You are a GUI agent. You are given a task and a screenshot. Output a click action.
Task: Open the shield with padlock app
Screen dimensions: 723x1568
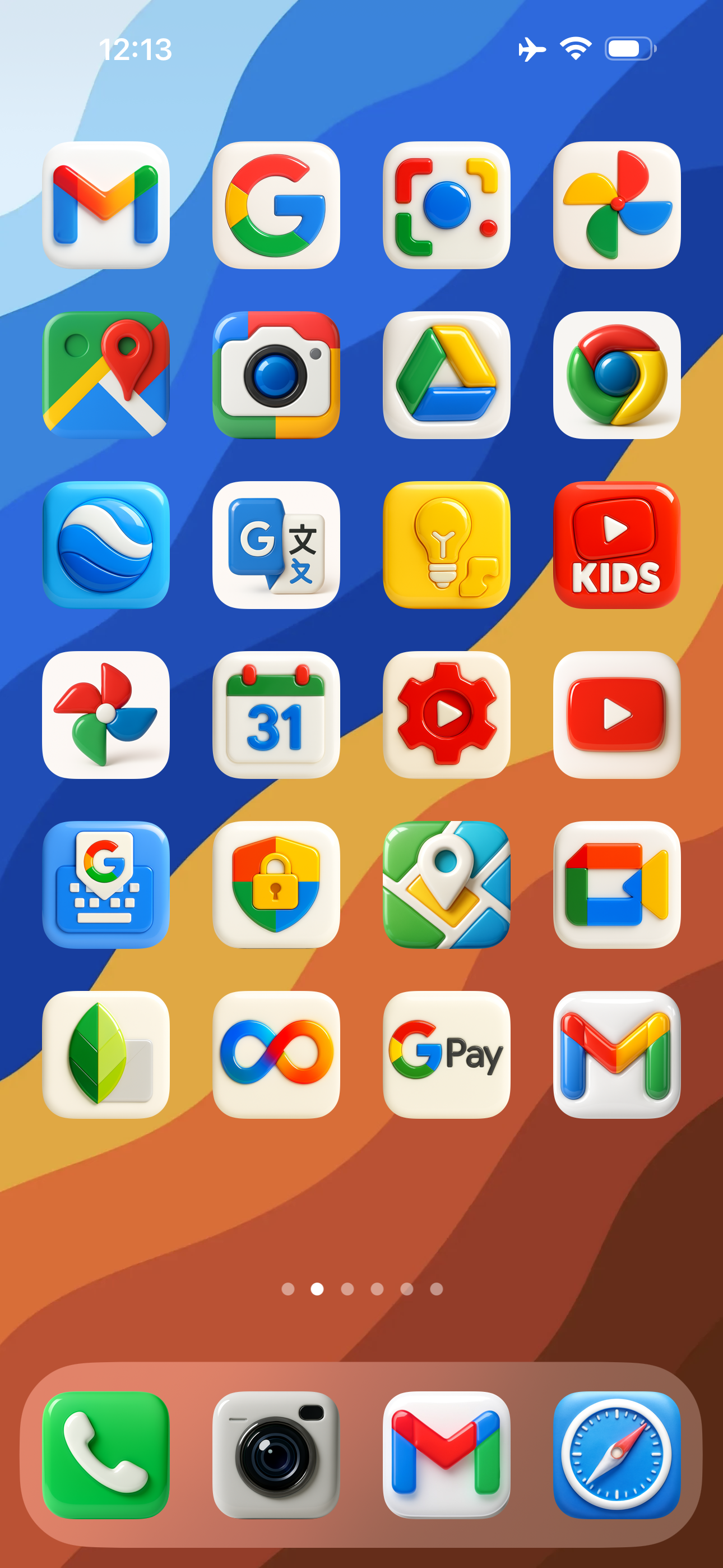point(276,884)
